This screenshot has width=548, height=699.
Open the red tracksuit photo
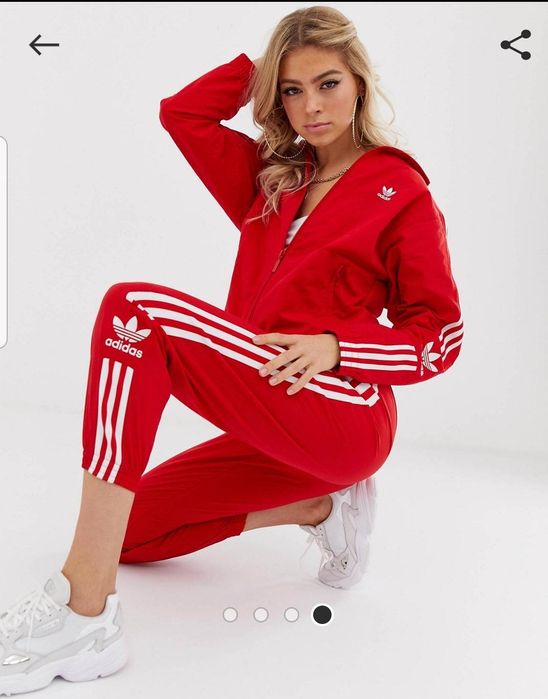(274, 350)
